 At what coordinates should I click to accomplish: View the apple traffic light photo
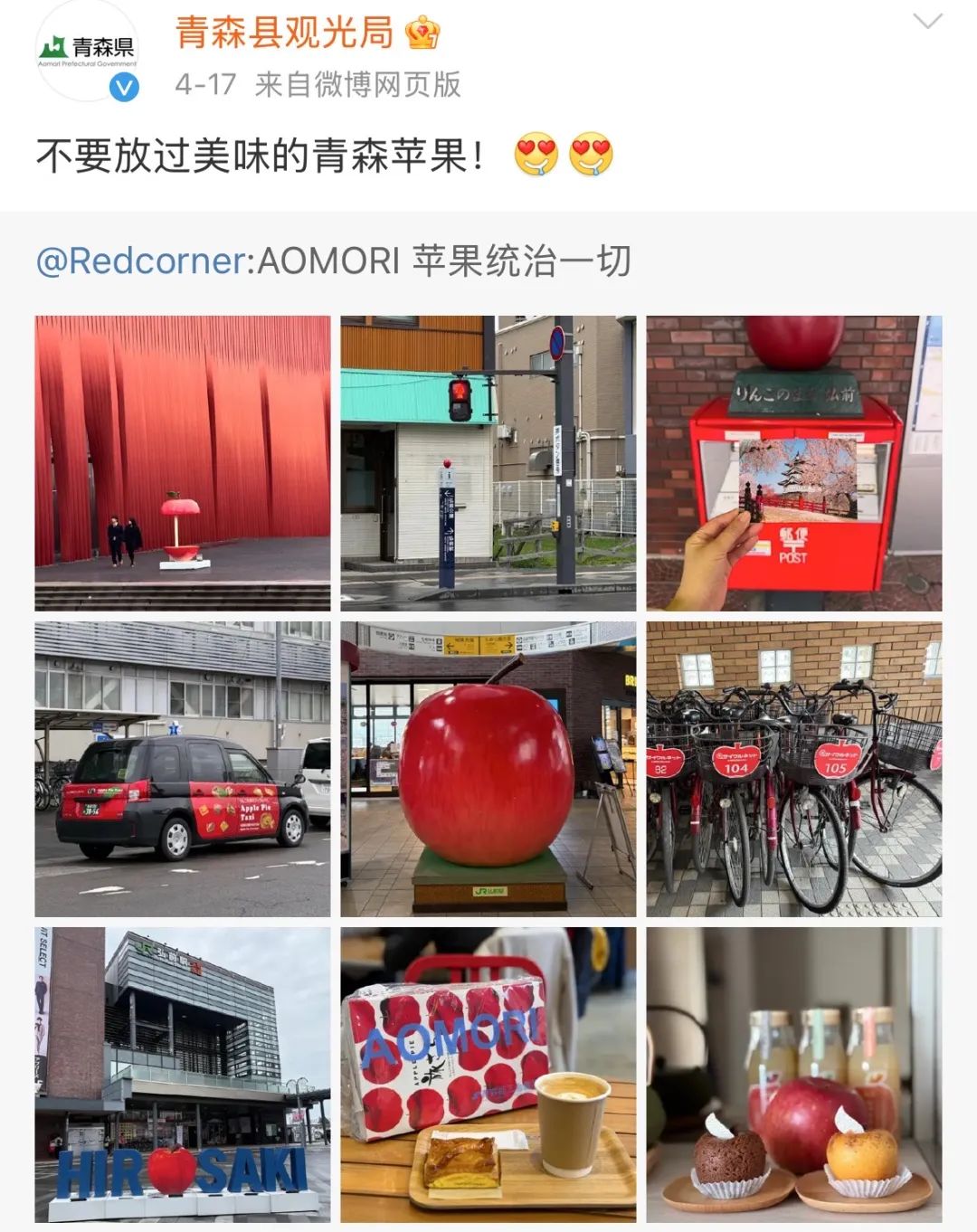coord(488,463)
